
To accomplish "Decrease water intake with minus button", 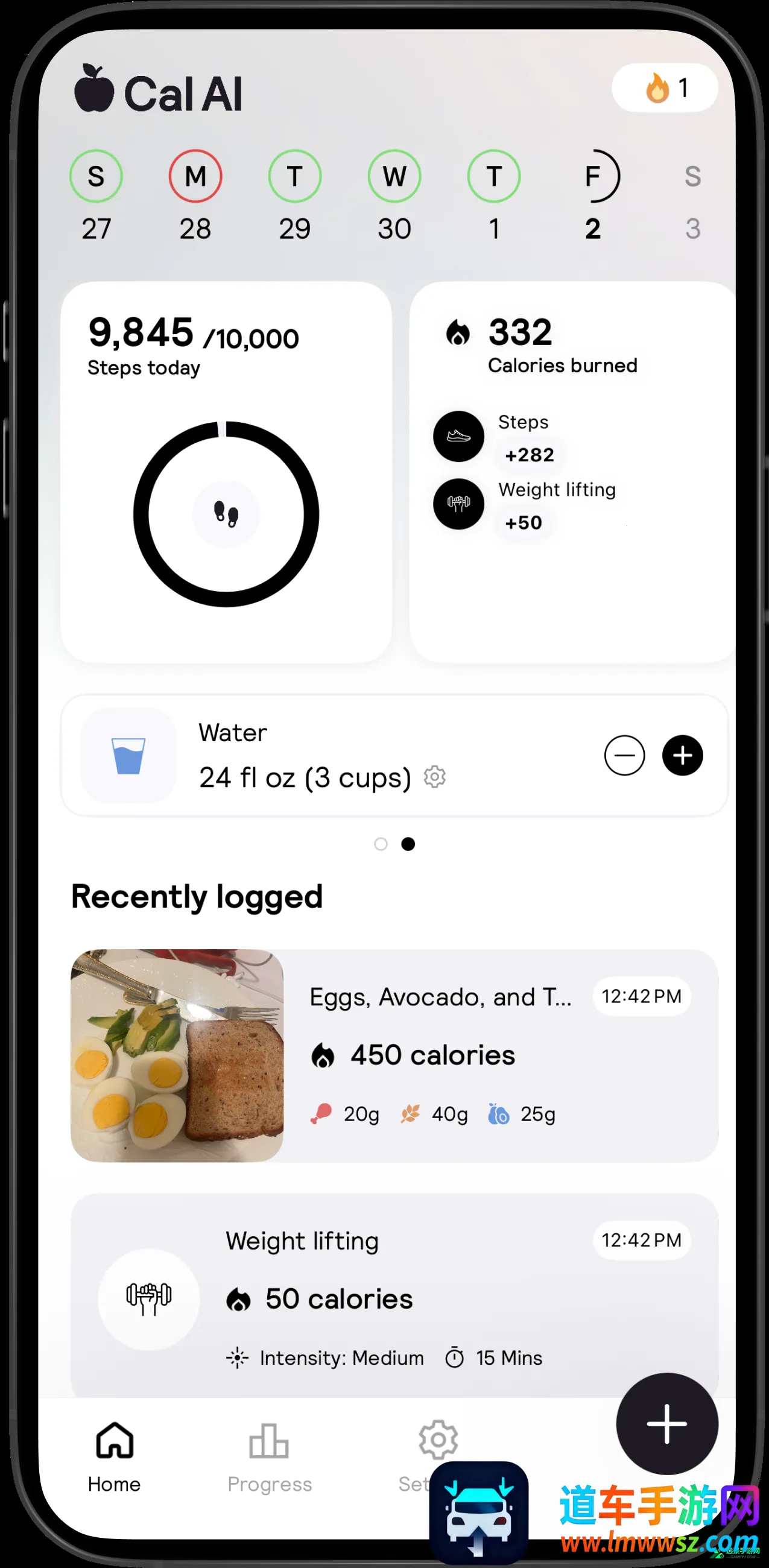I will 624,756.
